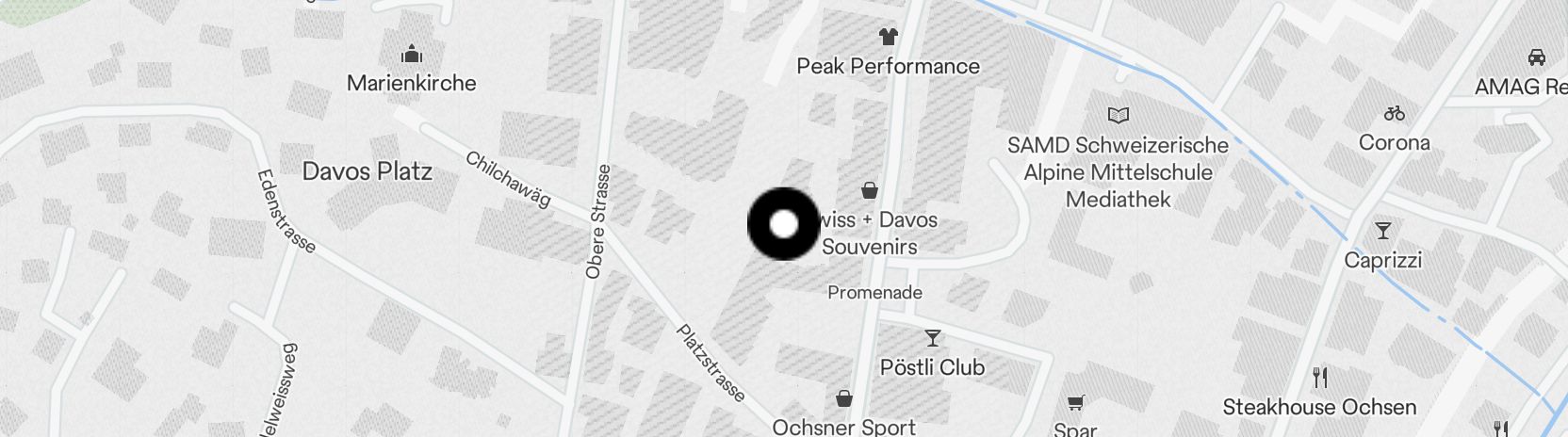Select the Corona bicycle shop marker
Image resolution: width=1568 pixels, height=437 pixels.
pos(1394,114)
